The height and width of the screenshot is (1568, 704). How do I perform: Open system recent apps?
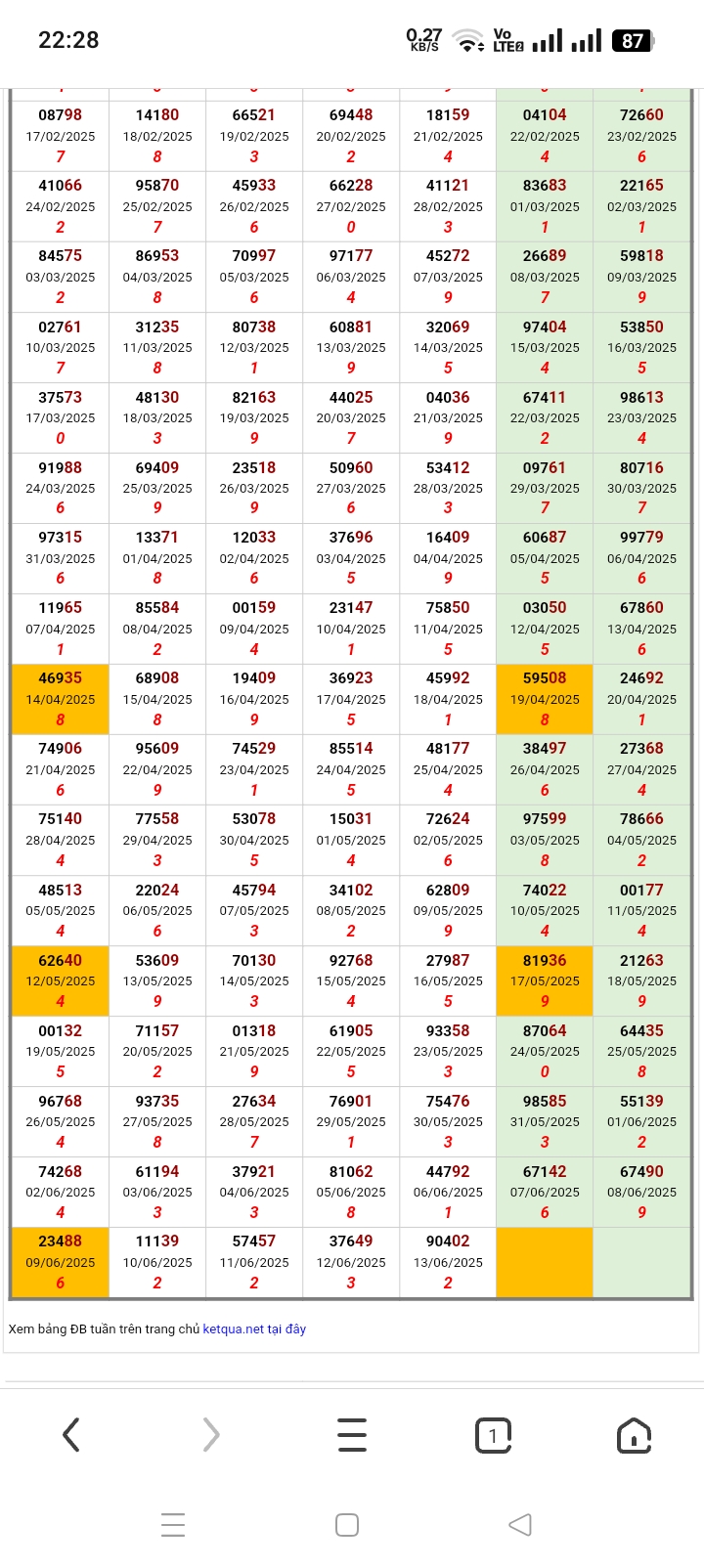click(173, 1524)
